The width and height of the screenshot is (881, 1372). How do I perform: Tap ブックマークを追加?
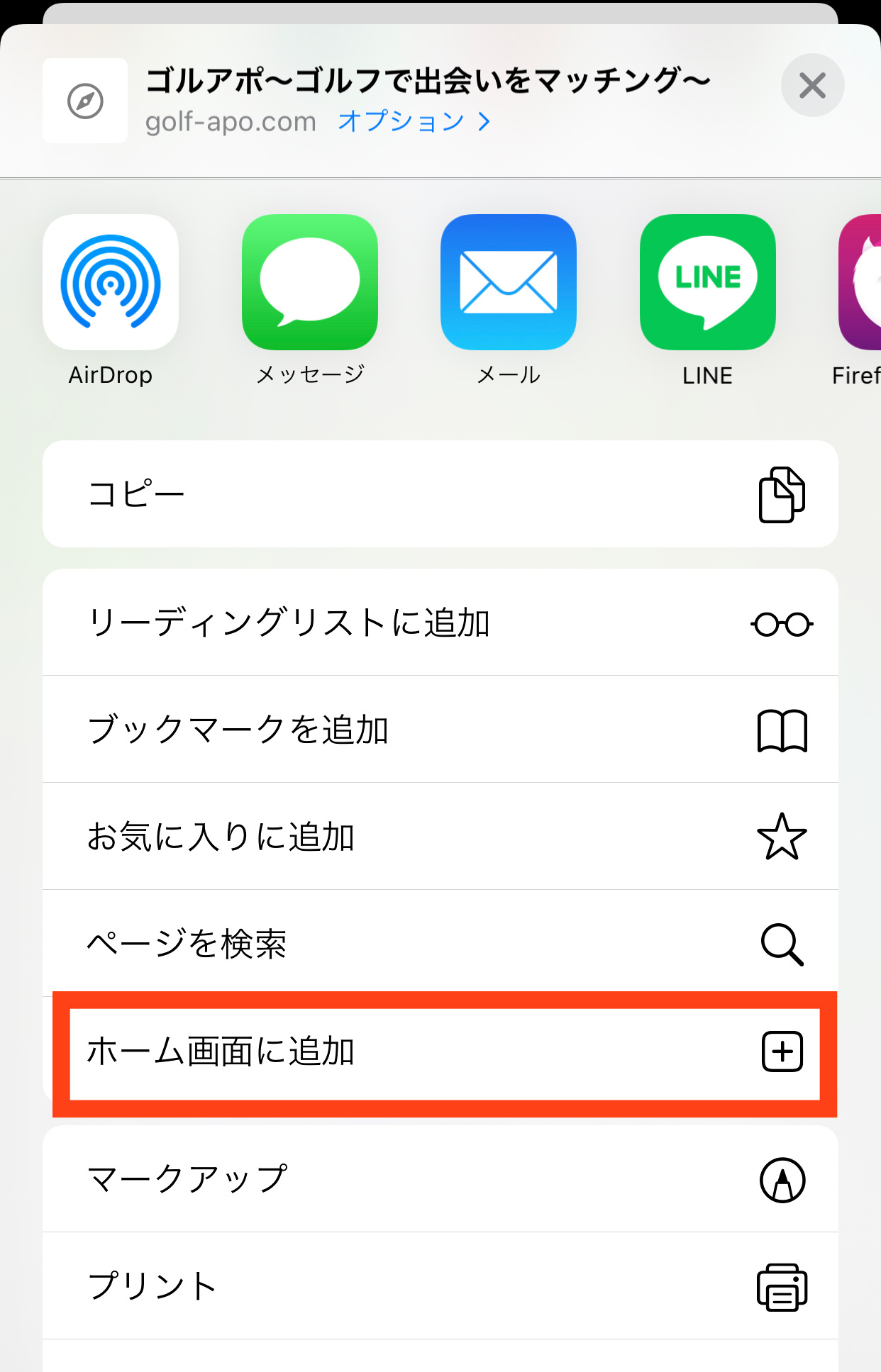coord(440,730)
